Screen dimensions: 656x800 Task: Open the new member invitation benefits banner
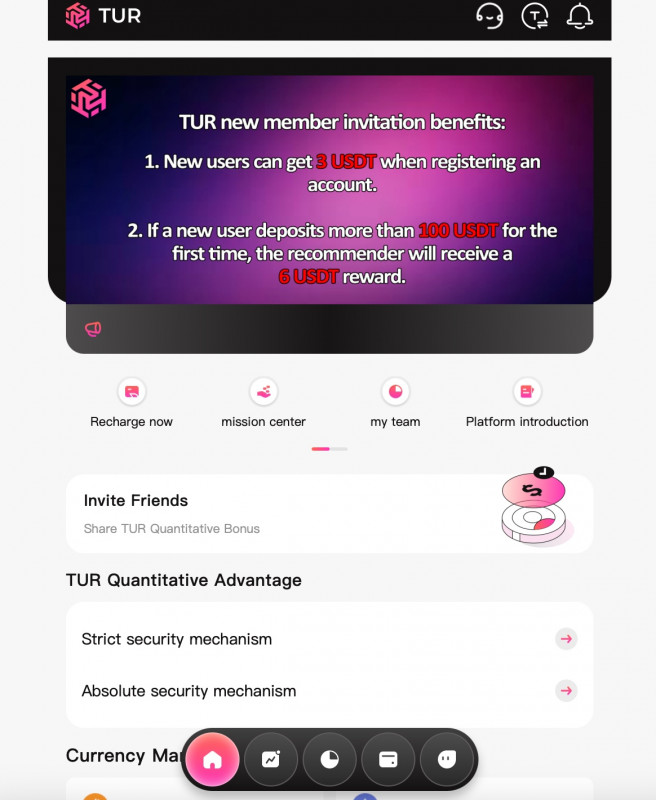pos(329,190)
